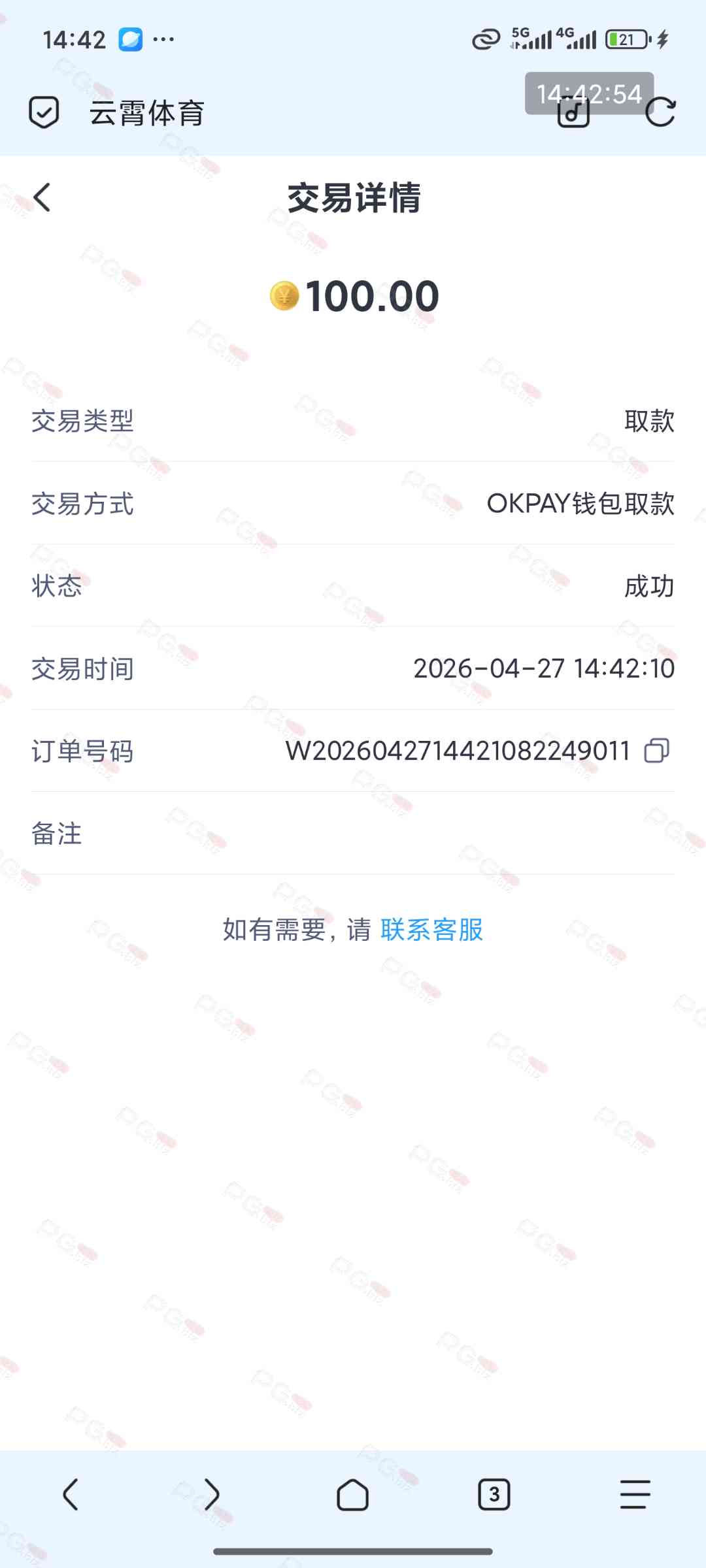Reload the page with the refresh icon
This screenshot has height=1568, width=706.
click(660, 112)
